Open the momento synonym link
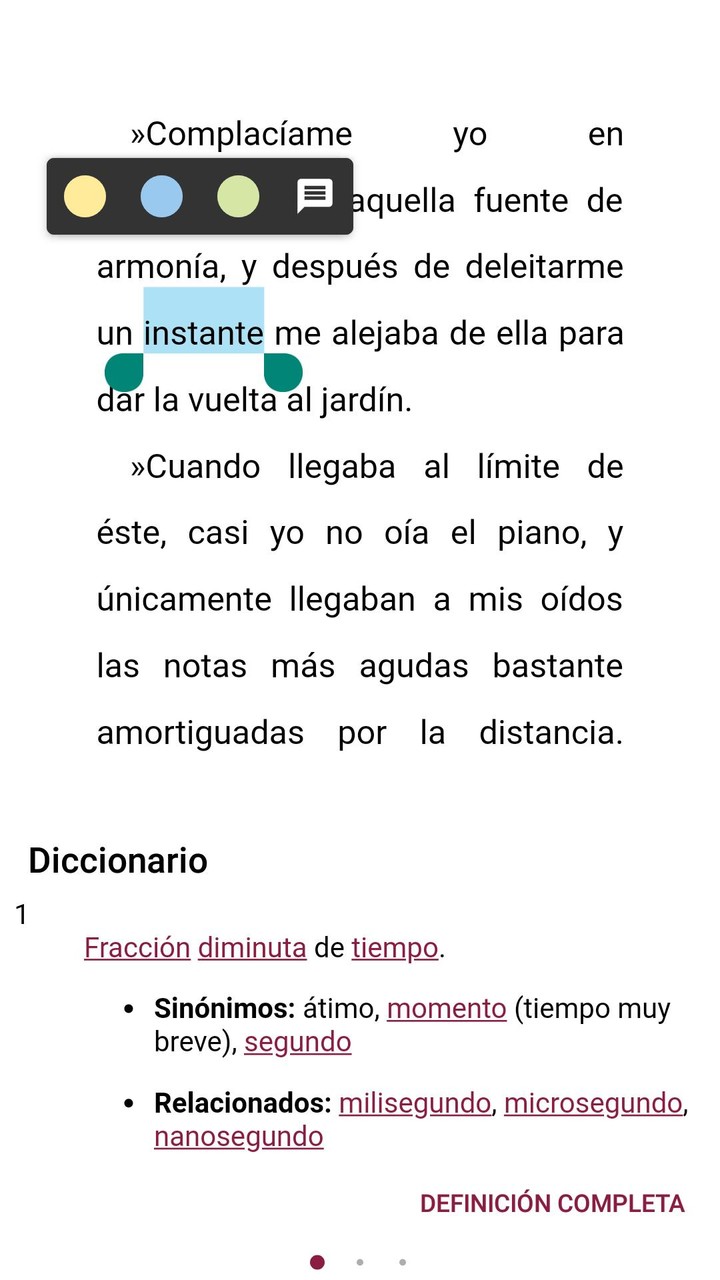 pos(447,1008)
